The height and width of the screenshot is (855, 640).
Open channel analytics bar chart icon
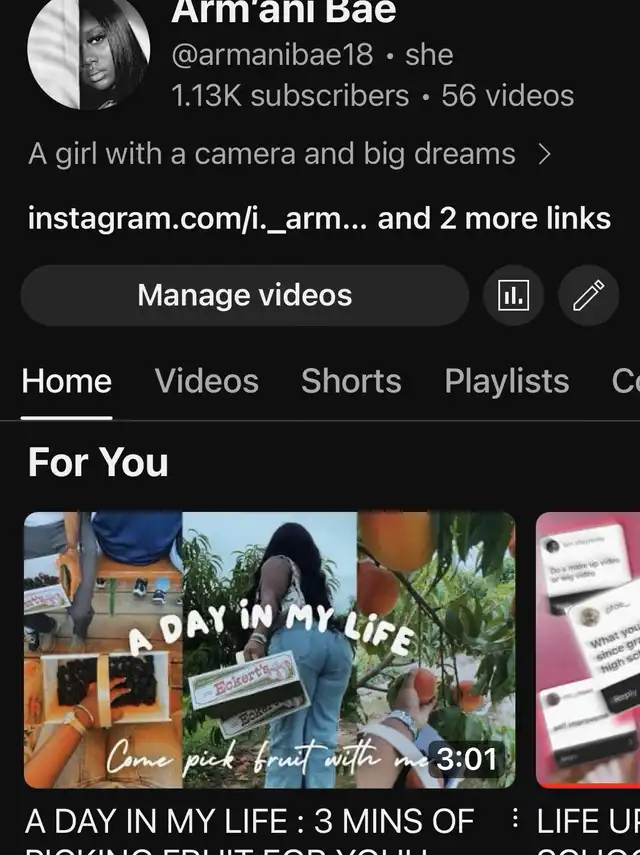(x=513, y=295)
